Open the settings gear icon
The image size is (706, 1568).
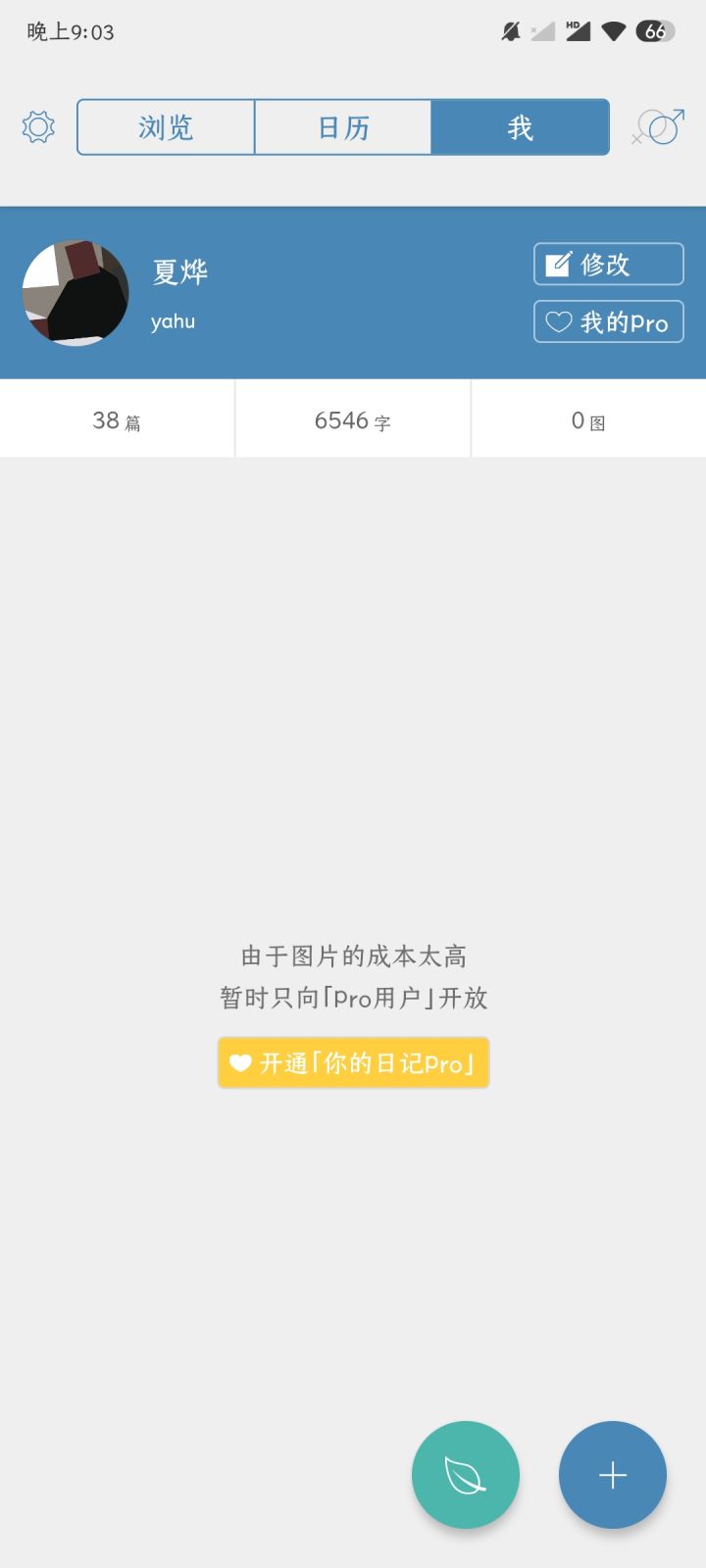click(x=37, y=126)
